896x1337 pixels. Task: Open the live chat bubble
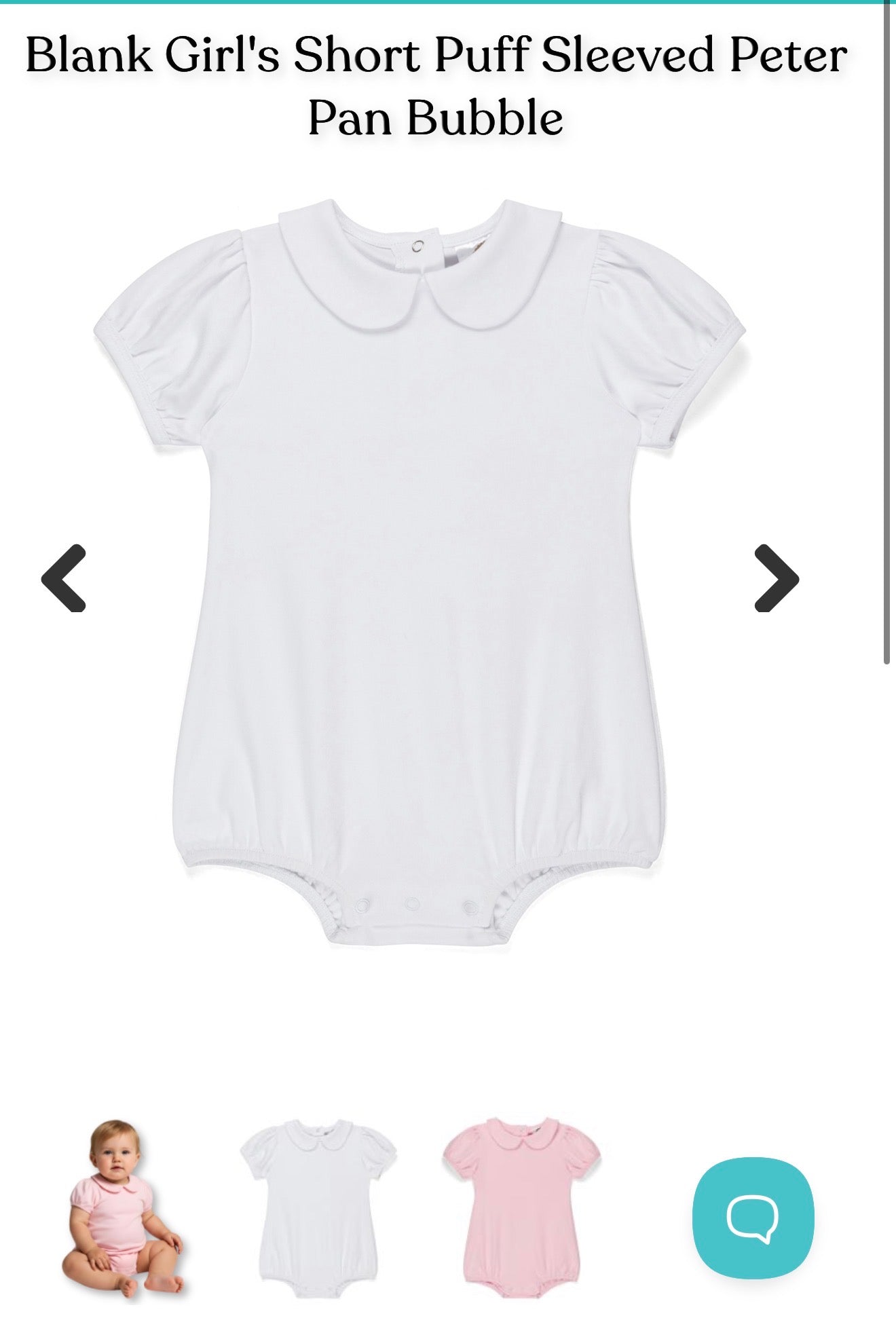click(x=753, y=1218)
